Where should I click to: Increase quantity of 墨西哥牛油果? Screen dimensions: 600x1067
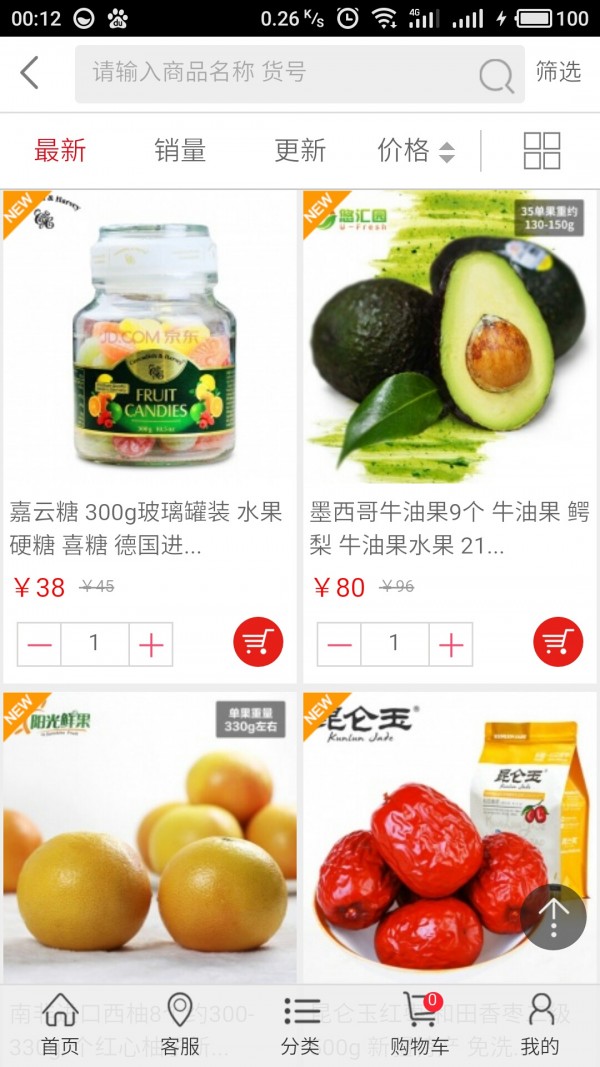[x=451, y=645]
